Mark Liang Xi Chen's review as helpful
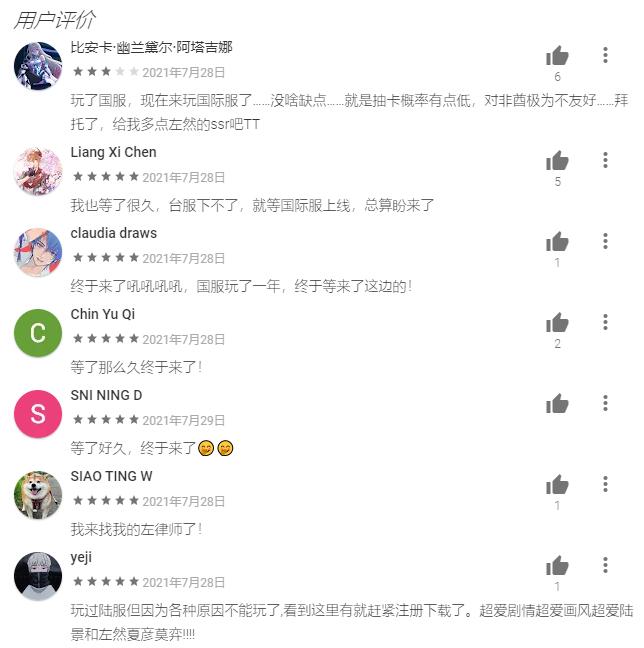 pyautogui.click(x=557, y=161)
